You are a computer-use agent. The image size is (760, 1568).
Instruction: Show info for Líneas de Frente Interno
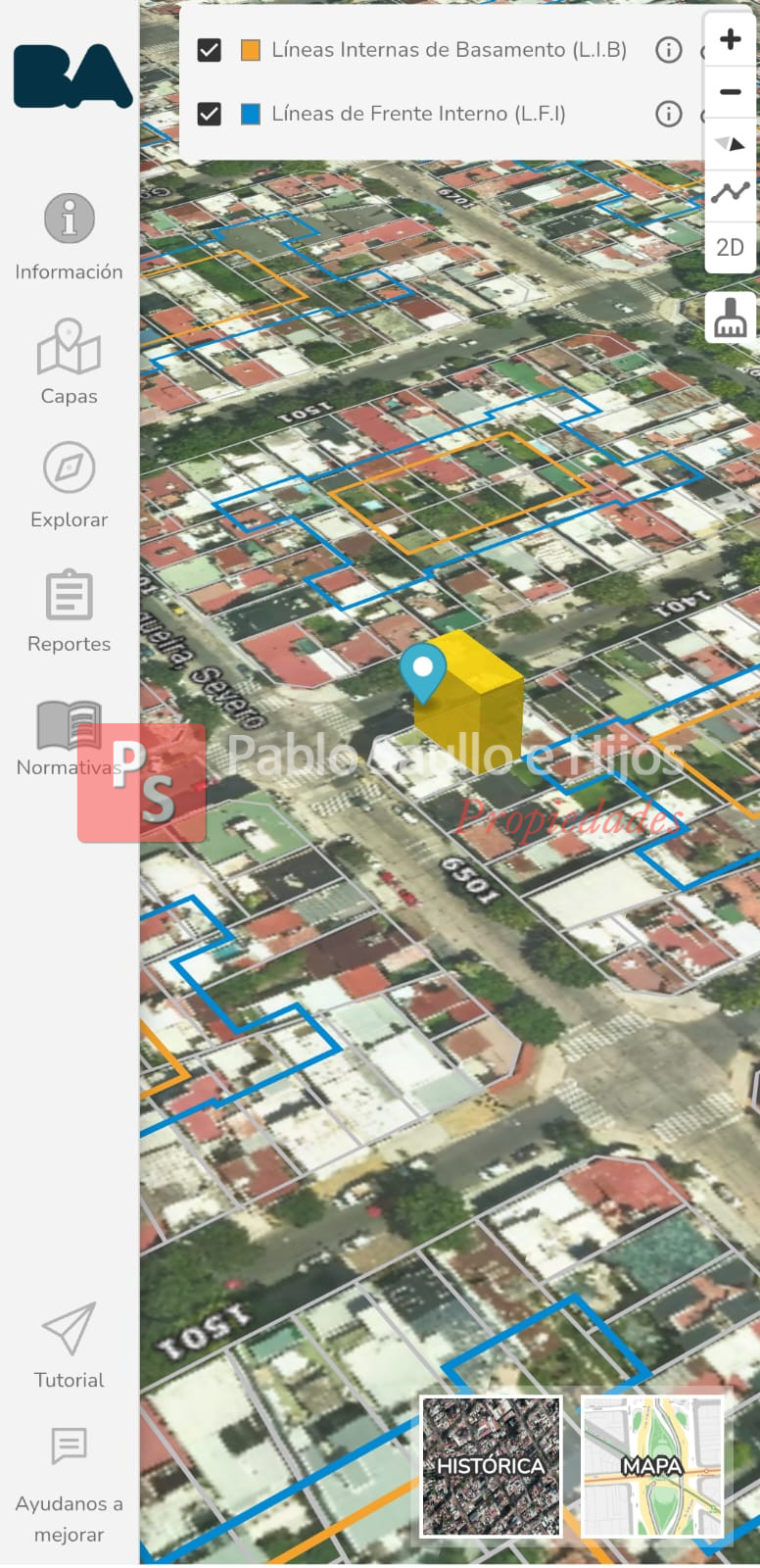tap(668, 114)
